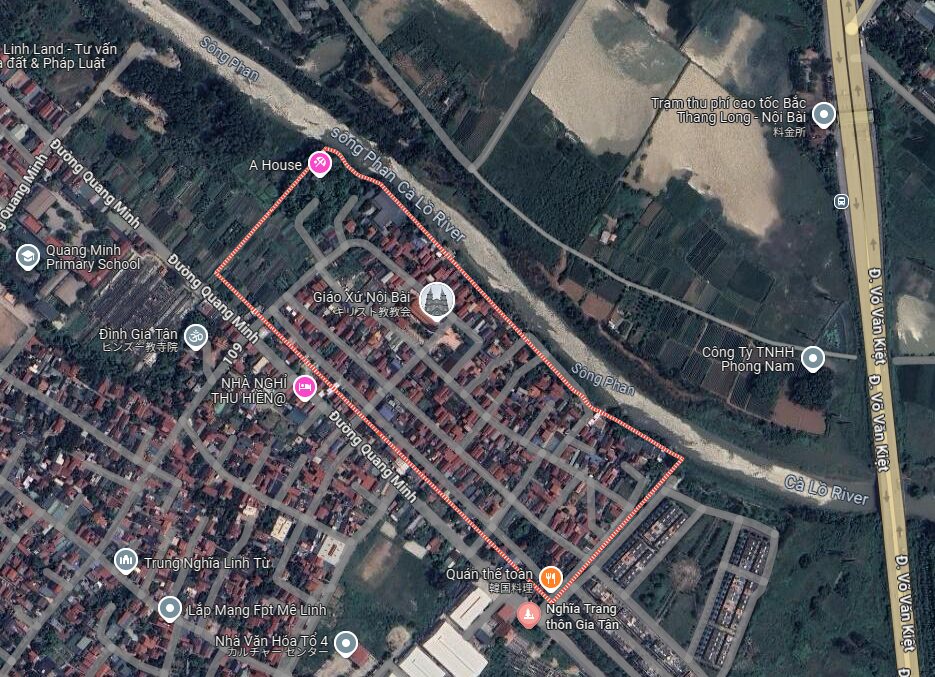Select the Trạm thu phí Nội Bài toll marker
The width and height of the screenshot is (935, 677).
pyautogui.click(x=824, y=115)
